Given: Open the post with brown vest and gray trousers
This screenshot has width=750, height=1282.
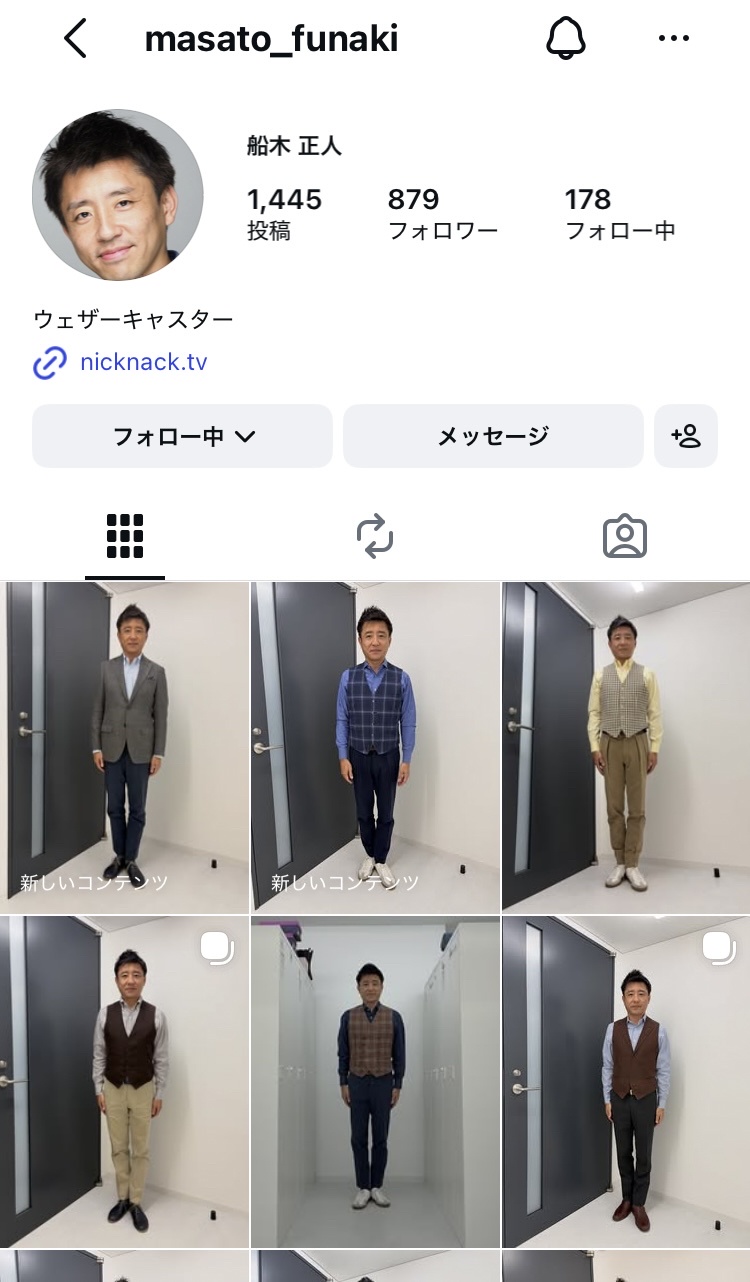Looking at the screenshot, I should click(x=626, y=1082).
